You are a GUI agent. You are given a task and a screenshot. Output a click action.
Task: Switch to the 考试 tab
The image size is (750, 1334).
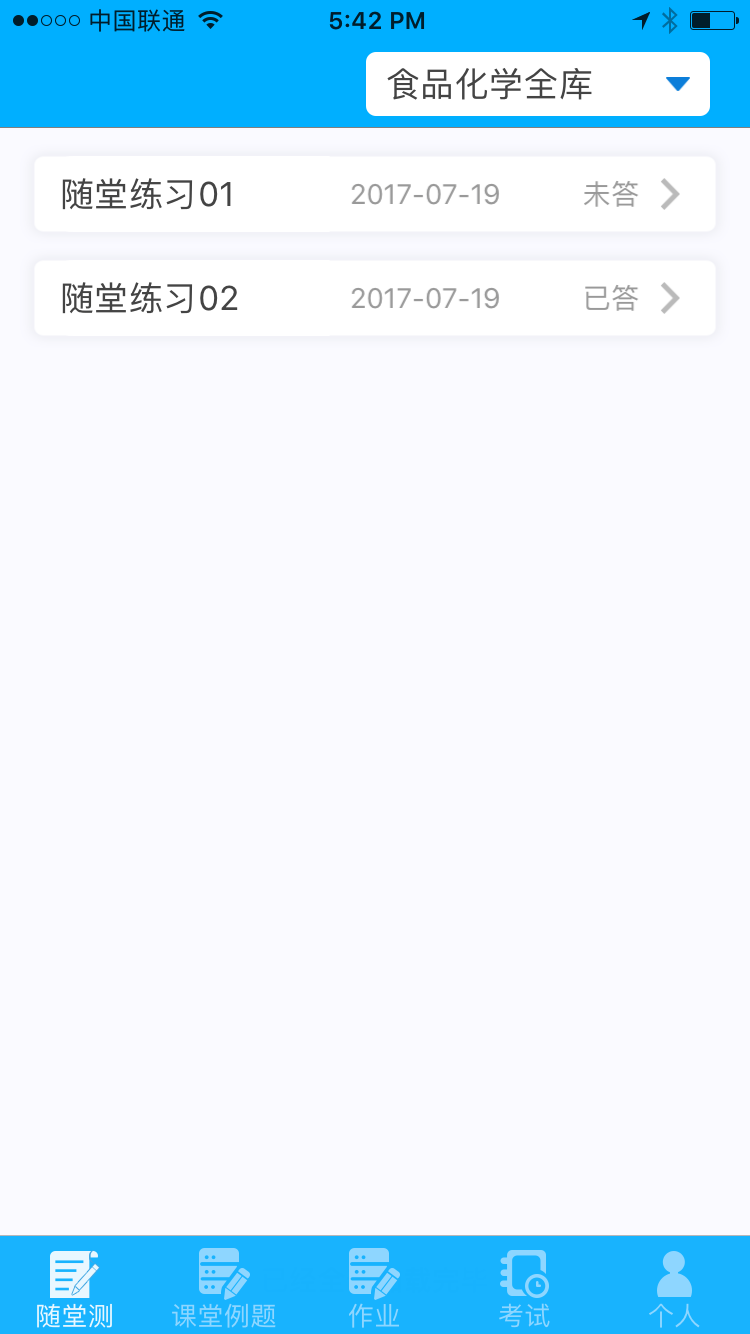[x=524, y=1288]
